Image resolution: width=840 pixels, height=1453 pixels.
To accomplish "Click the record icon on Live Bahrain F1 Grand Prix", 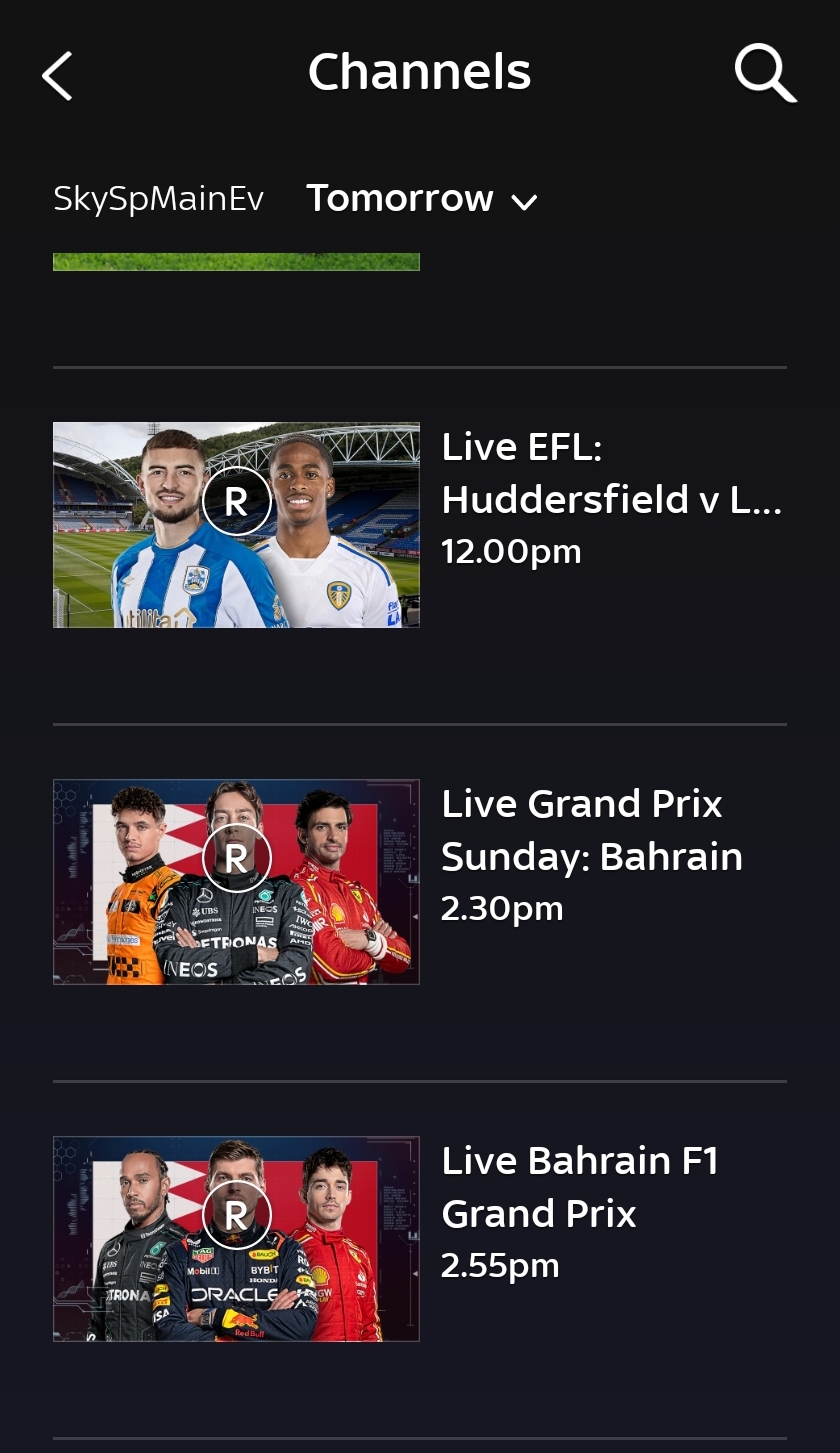I will tap(236, 1214).
